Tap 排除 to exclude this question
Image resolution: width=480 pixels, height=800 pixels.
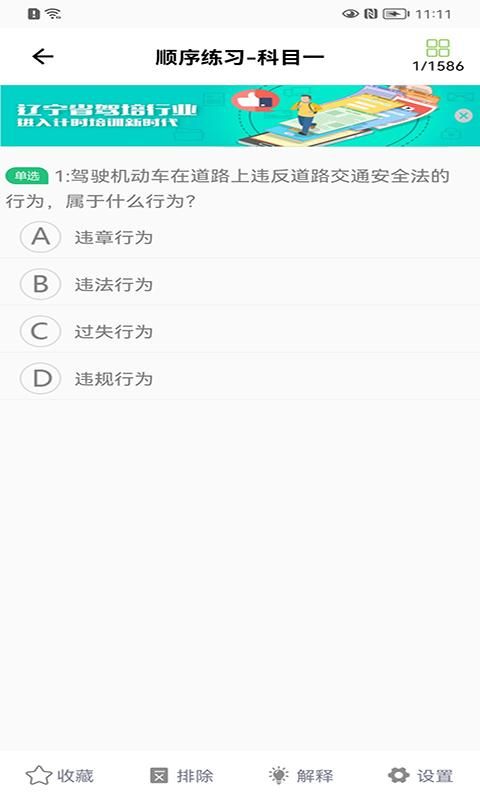(182, 776)
